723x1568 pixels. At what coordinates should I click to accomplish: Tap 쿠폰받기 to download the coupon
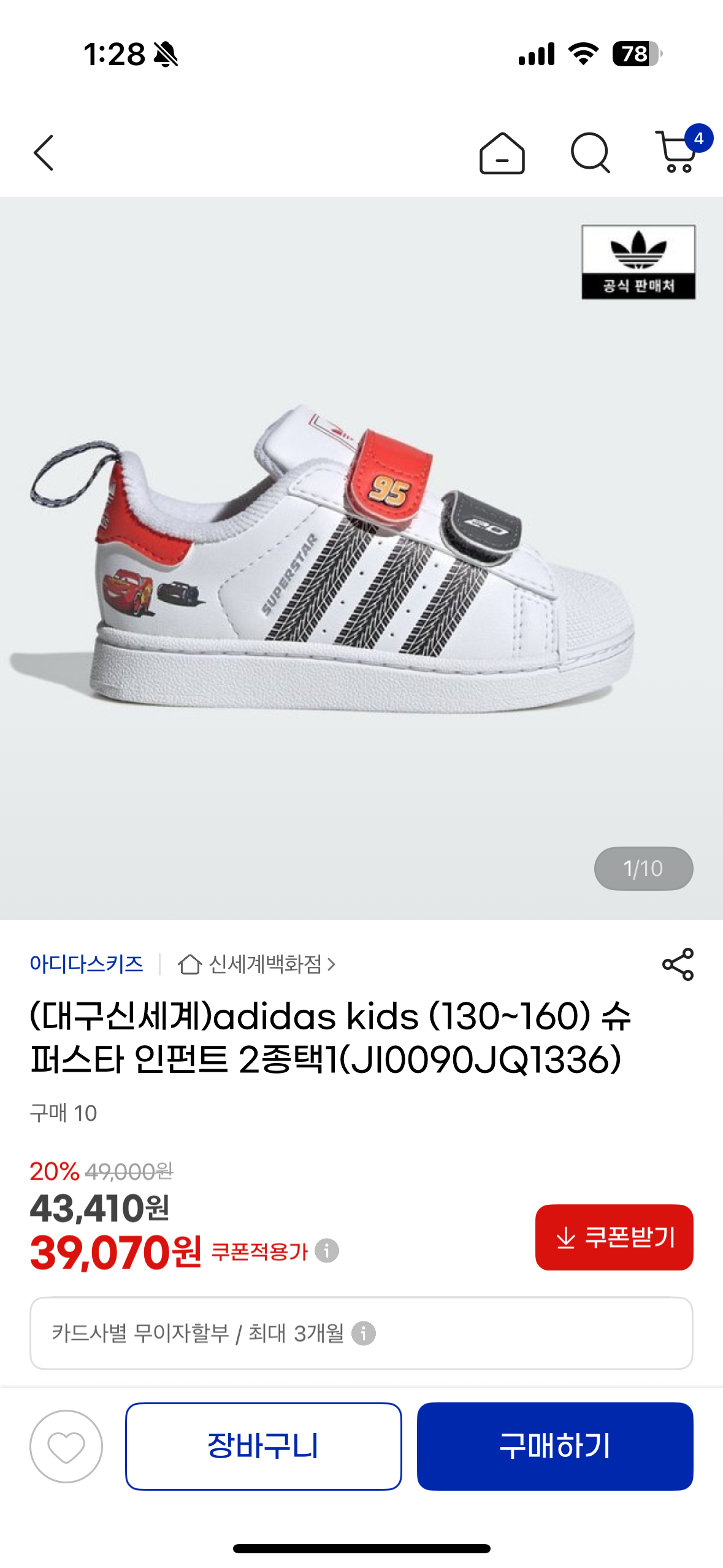coord(614,1237)
